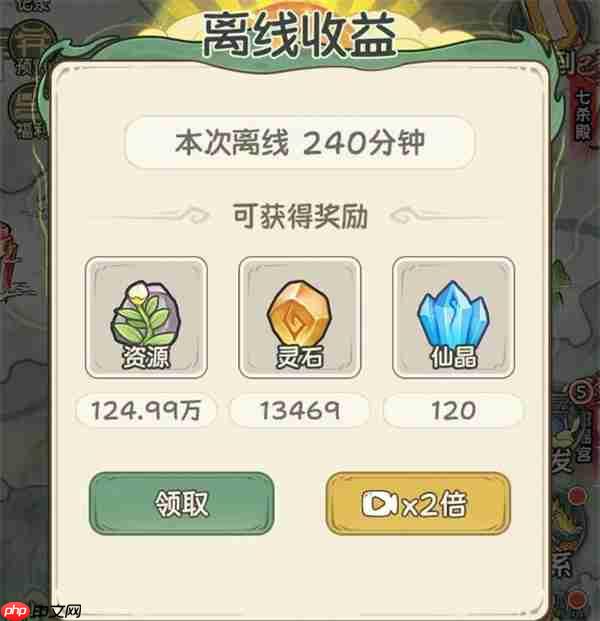
Task: Tap the 领取 button to claim rewards
Action: (181, 503)
